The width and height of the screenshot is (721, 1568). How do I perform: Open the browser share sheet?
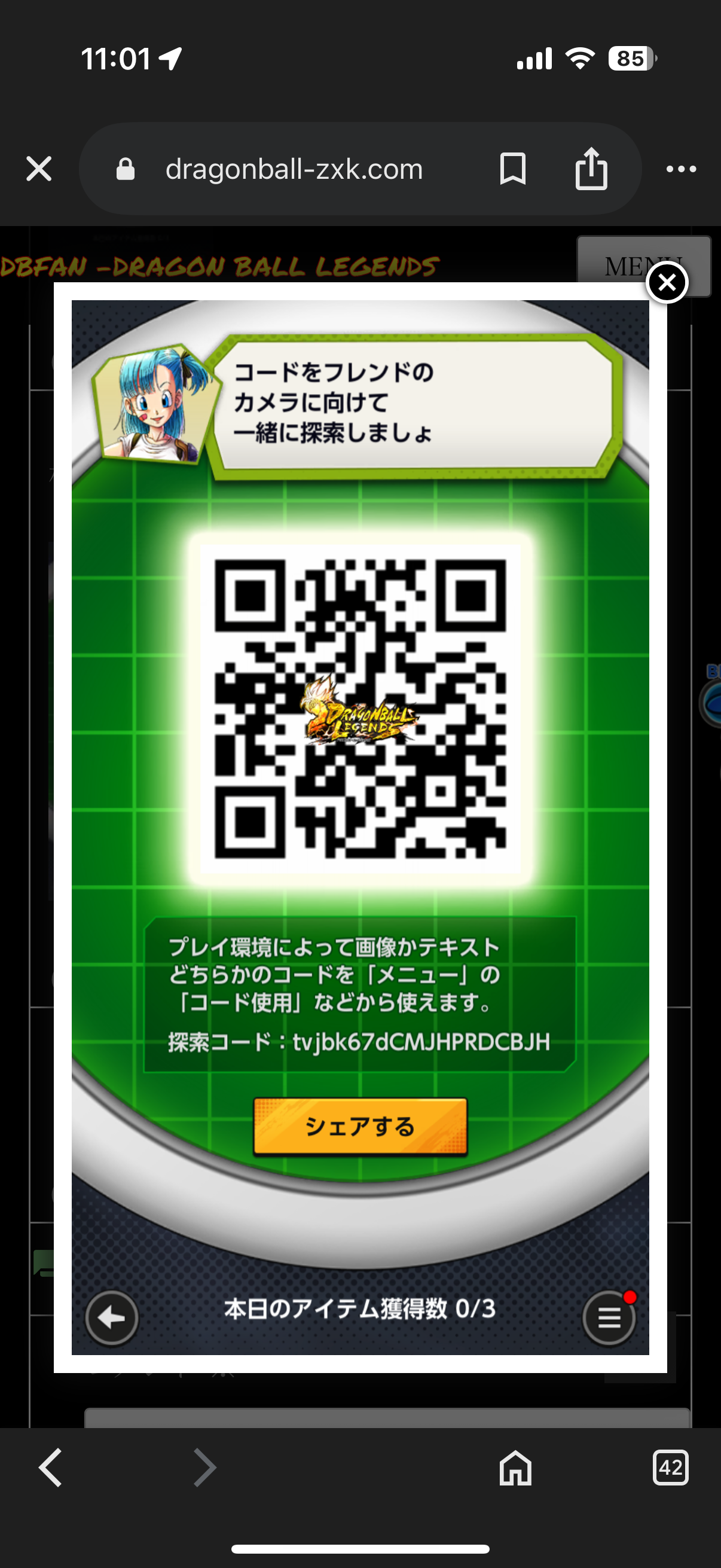pyautogui.click(x=591, y=169)
